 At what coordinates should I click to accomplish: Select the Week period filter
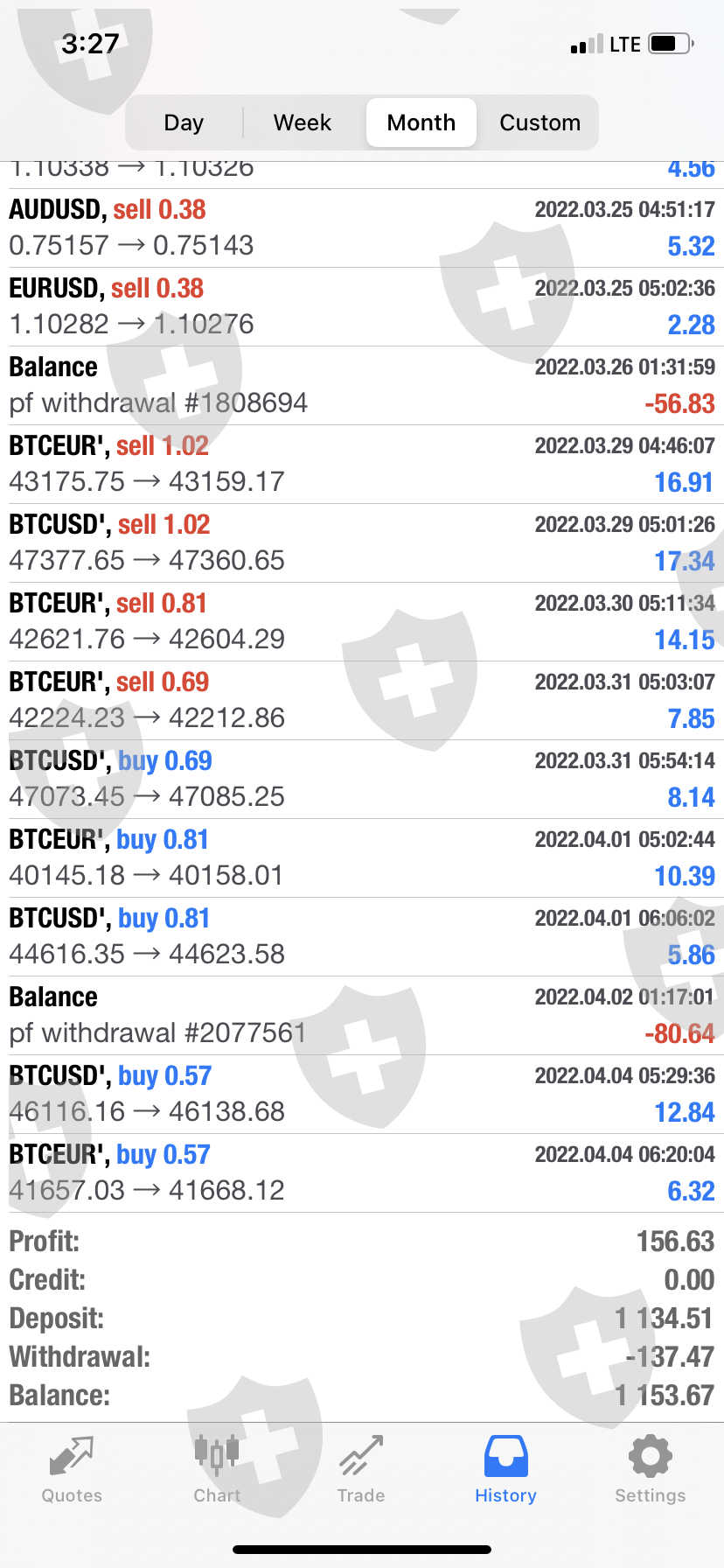tap(303, 122)
